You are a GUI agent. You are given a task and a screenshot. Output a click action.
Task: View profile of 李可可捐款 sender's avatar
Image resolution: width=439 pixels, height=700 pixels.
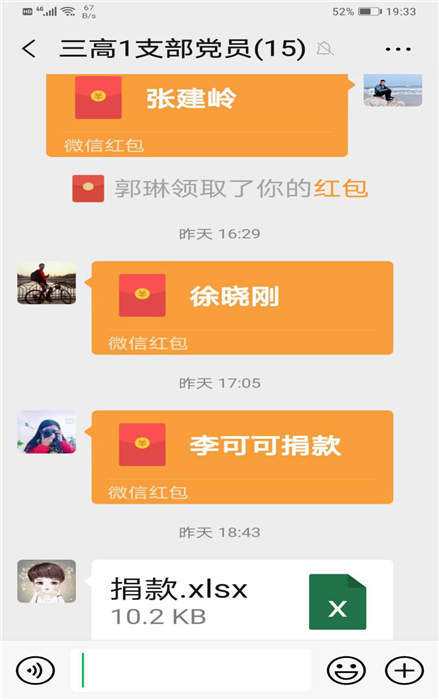click(x=46, y=432)
